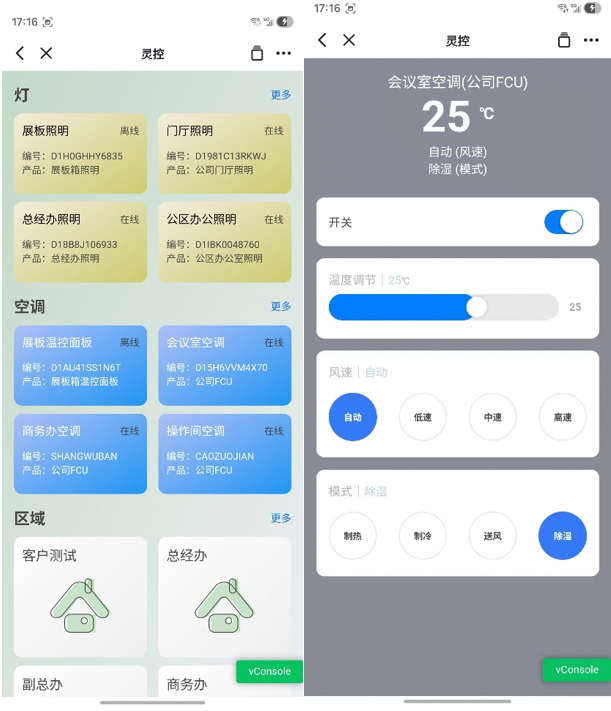Screen dimensions: 611x711
Task: Set fan speed to 低速
Action: coord(422,417)
